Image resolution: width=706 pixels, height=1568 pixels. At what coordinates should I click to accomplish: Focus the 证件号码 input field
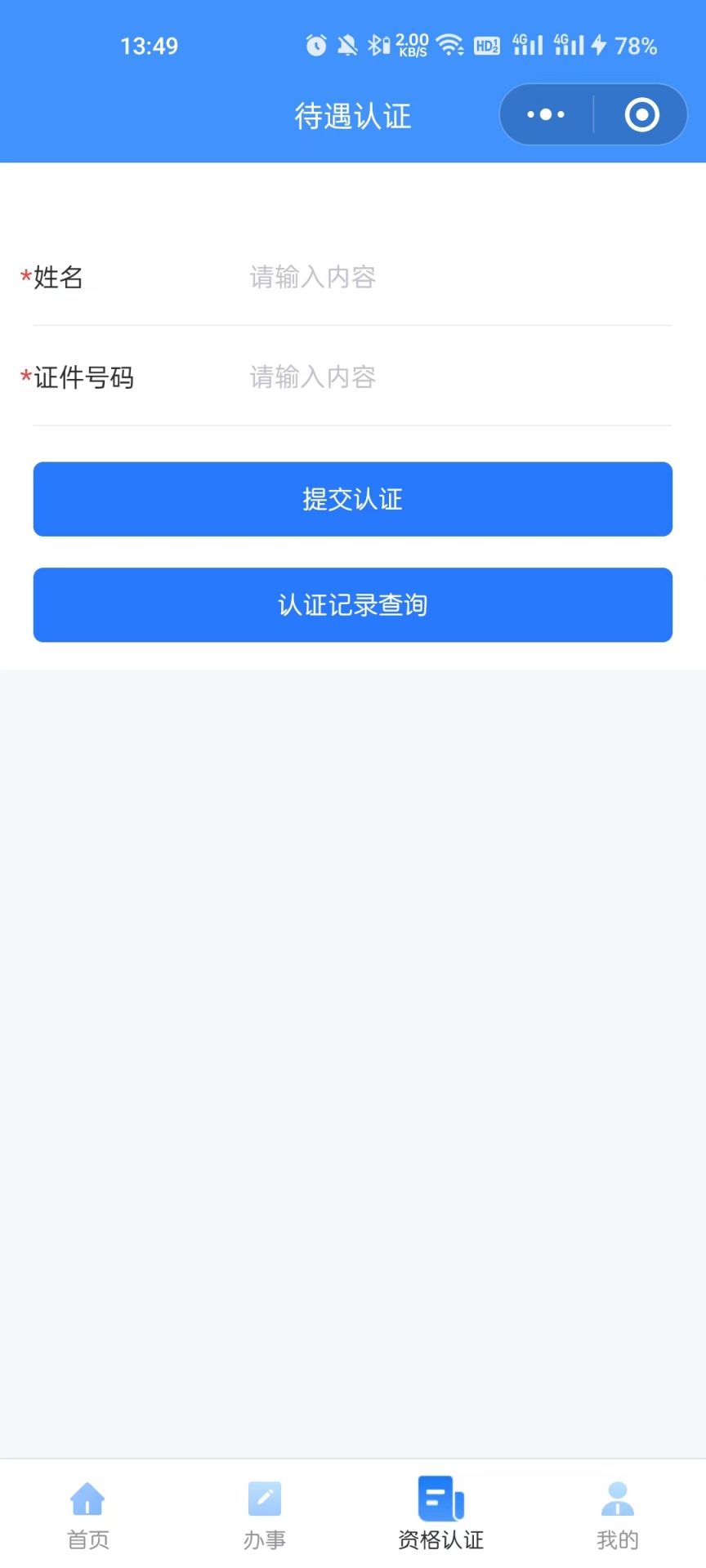[x=460, y=377]
